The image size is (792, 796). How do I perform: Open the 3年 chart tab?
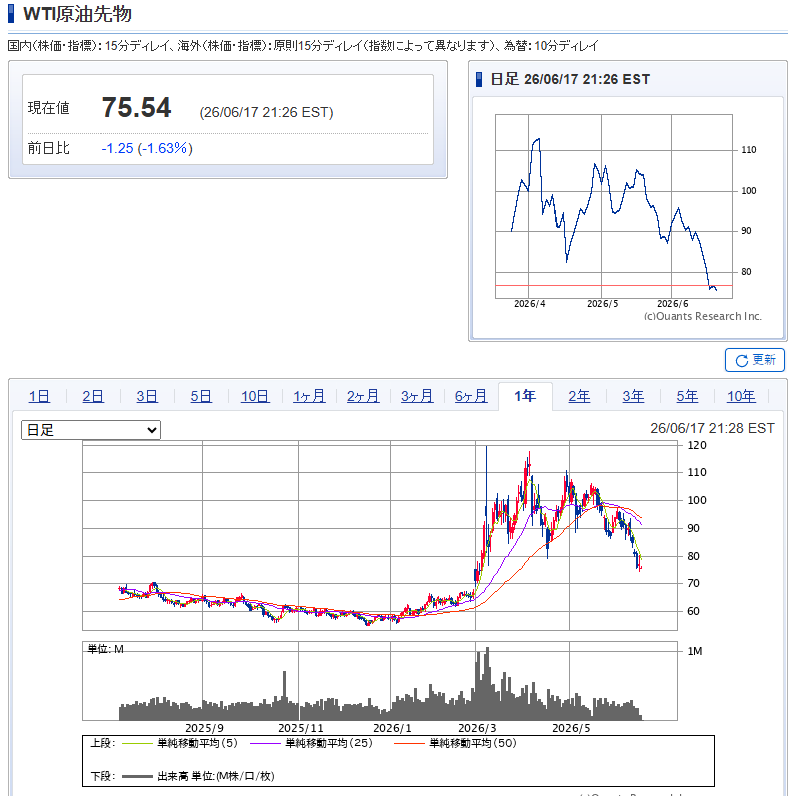(x=633, y=396)
